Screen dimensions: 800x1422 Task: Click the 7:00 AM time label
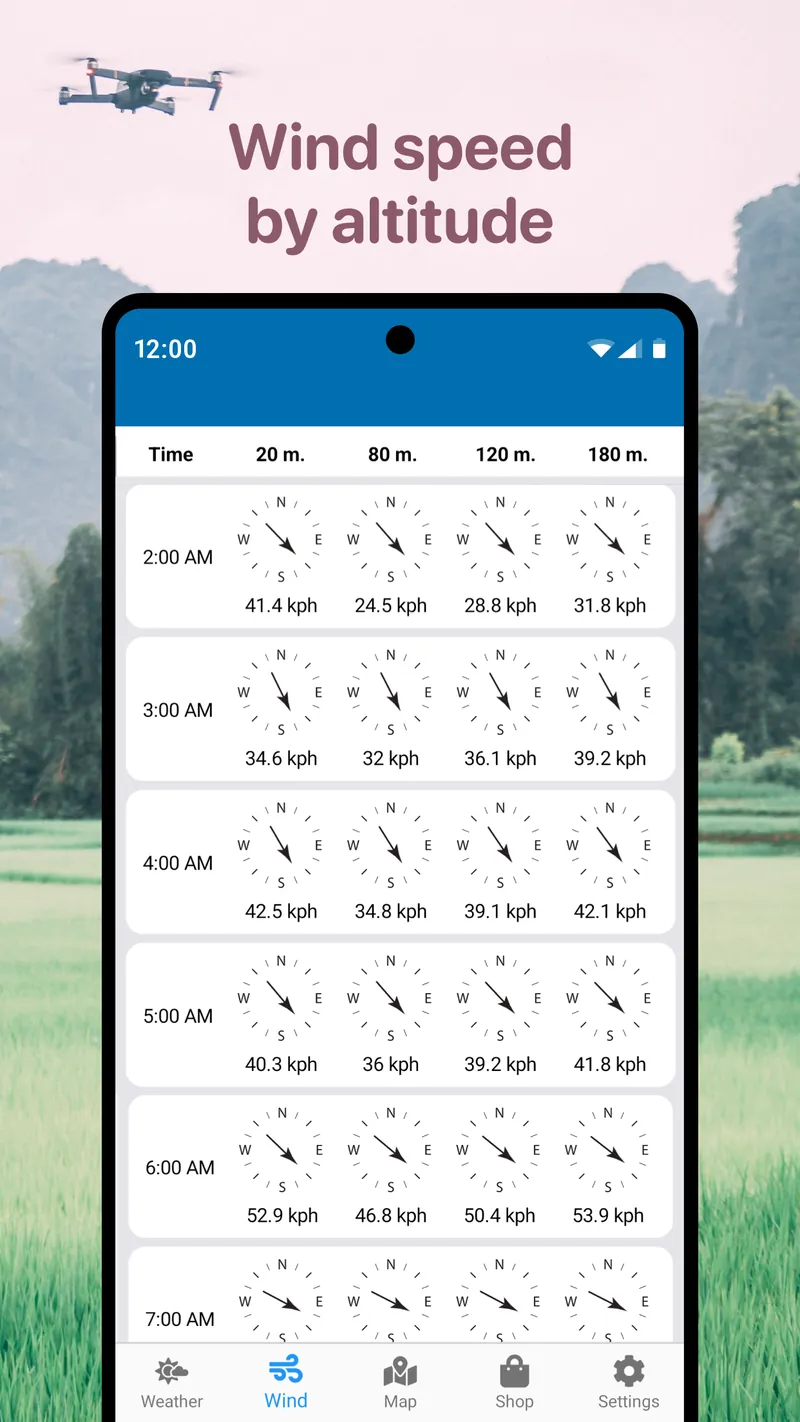tap(177, 1319)
